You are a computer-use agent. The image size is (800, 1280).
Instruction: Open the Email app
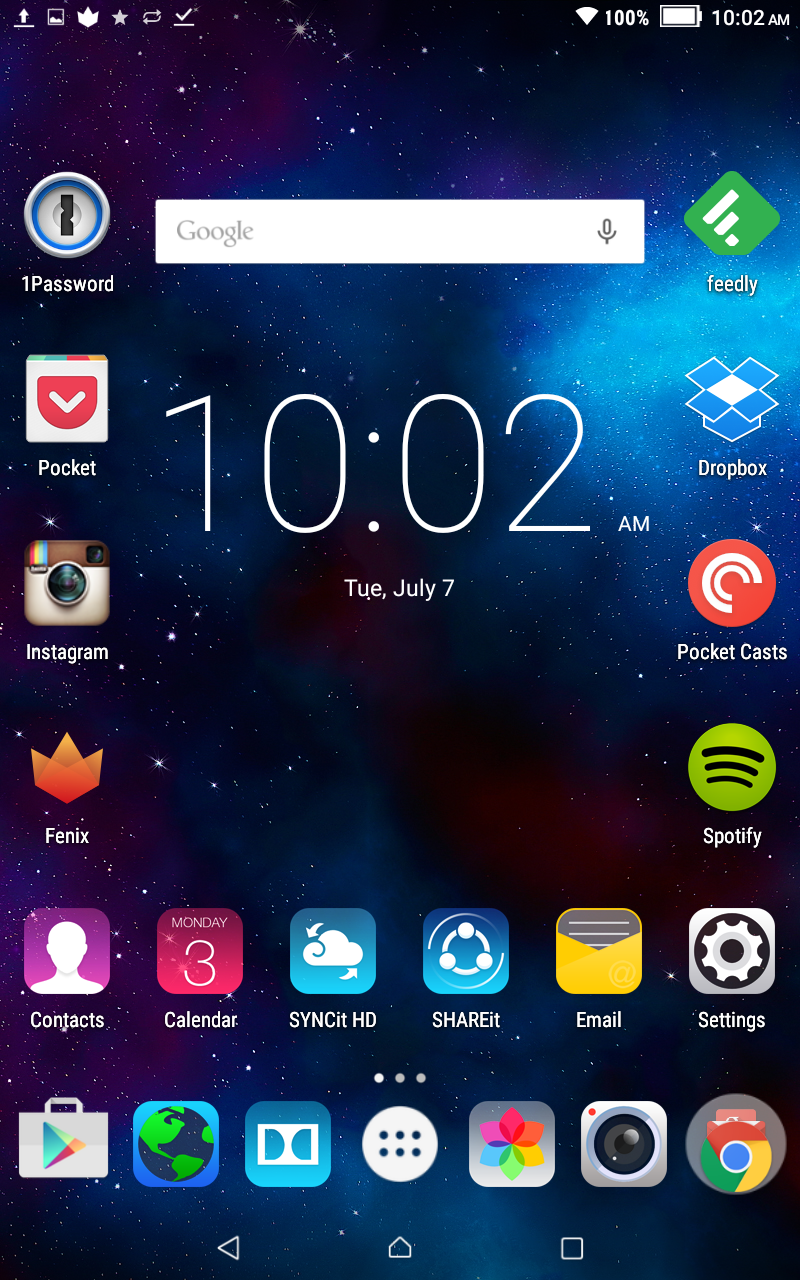[x=599, y=951]
